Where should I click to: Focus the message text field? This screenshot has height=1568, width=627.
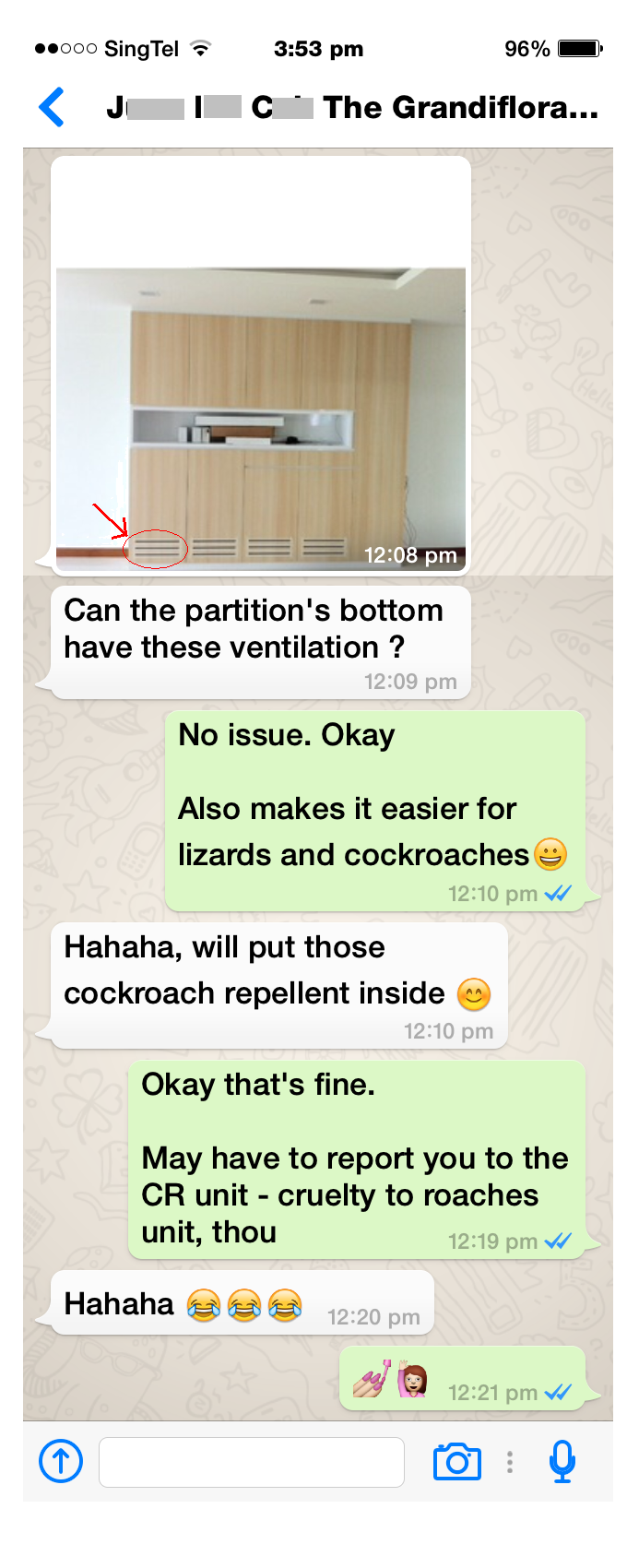[x=251, y=1462]
